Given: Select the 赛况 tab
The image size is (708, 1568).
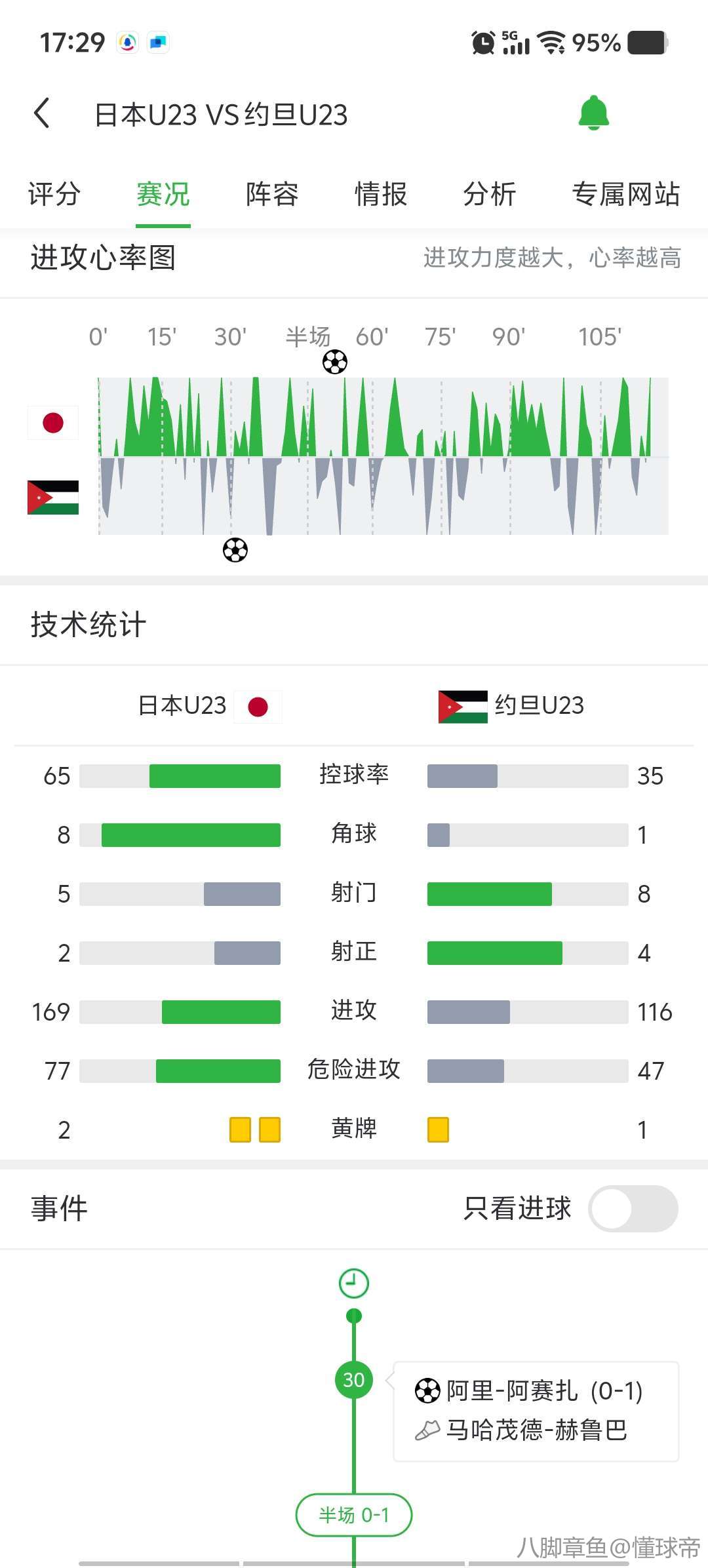Looking at the screenshot, I should pyautogui.click(x=163, y=195).
